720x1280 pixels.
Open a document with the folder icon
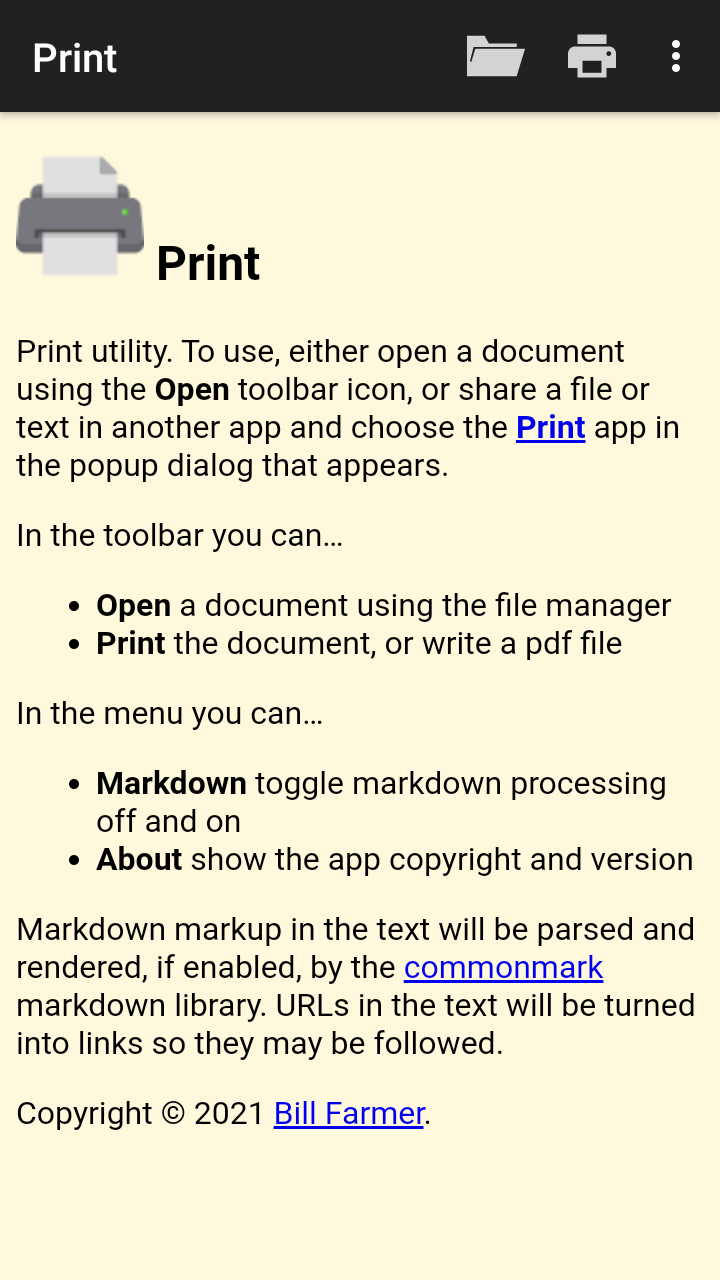coord(495,56)
